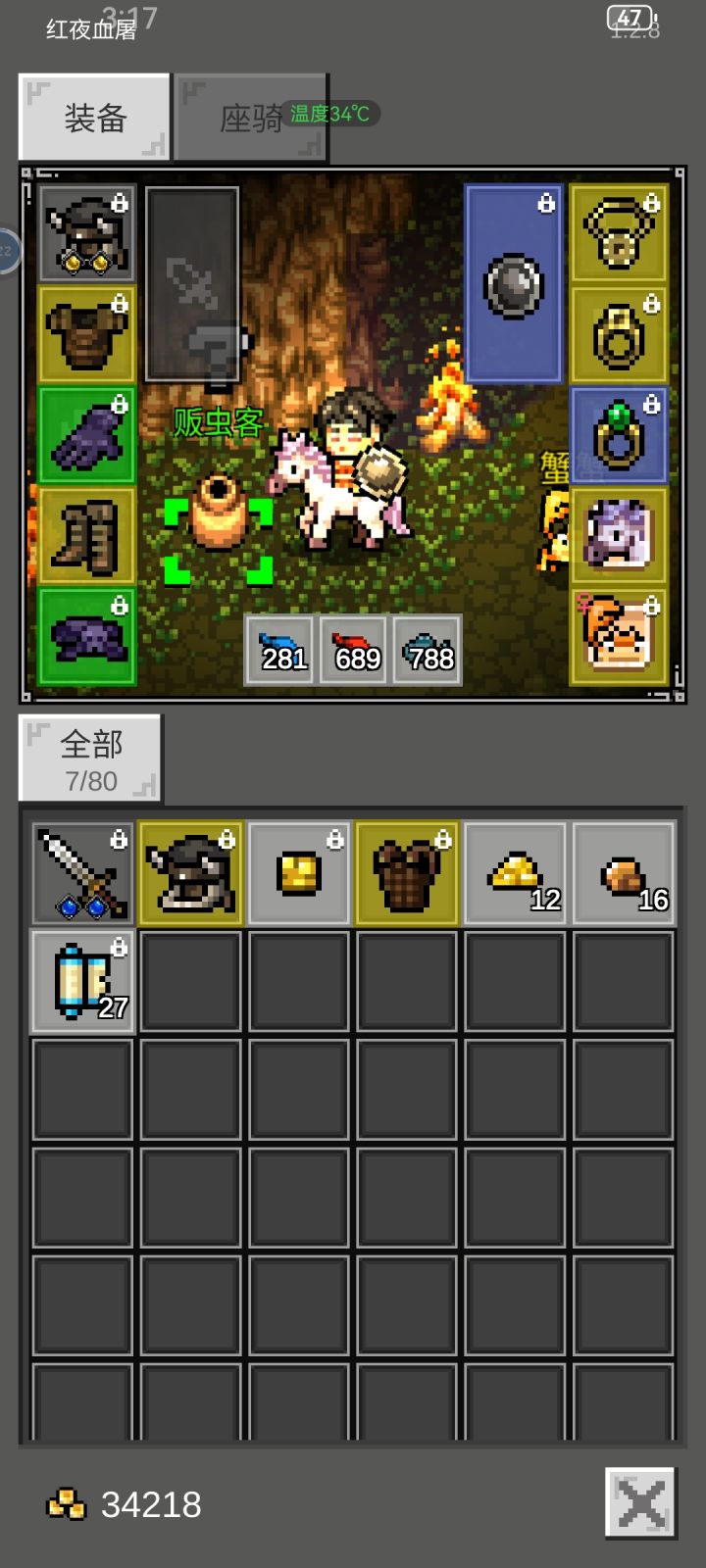Check the blue feather counter 281
Image resolution: width=706 pixels, height=1568 pixels.
(x=279, y=649)
